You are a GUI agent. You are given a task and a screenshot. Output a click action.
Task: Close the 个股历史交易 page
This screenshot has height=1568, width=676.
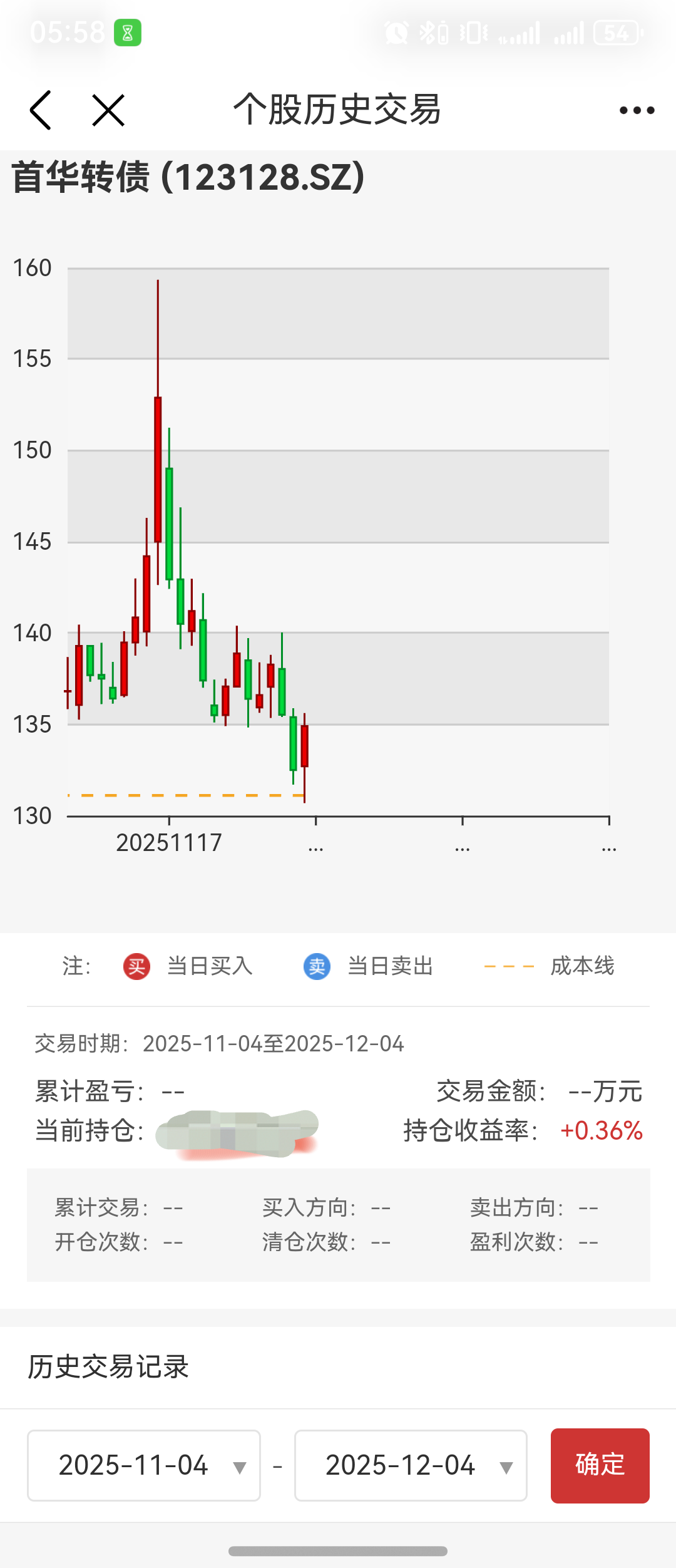(108, 110)
